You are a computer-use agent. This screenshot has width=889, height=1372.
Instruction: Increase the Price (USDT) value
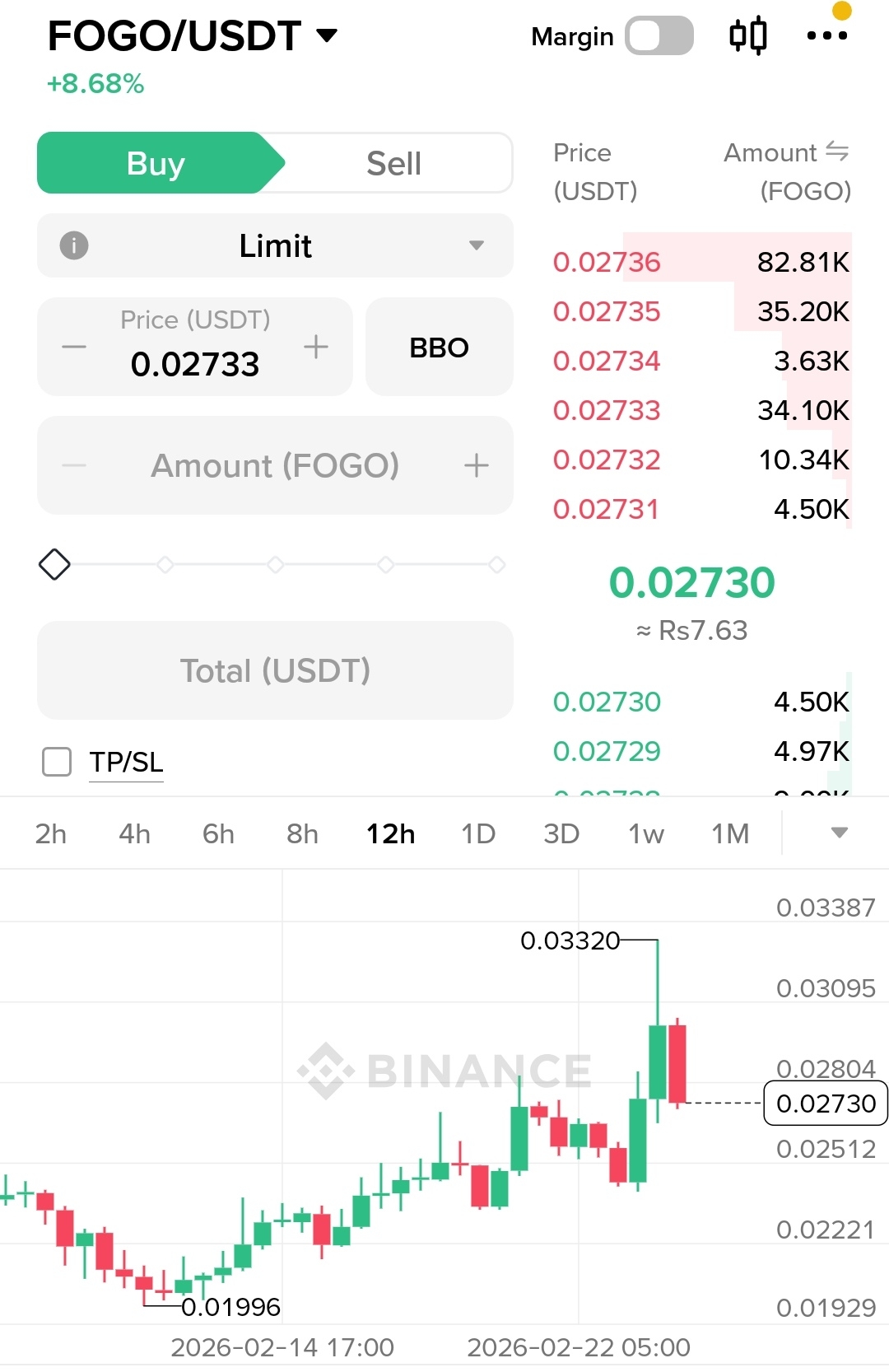[316, 347]
